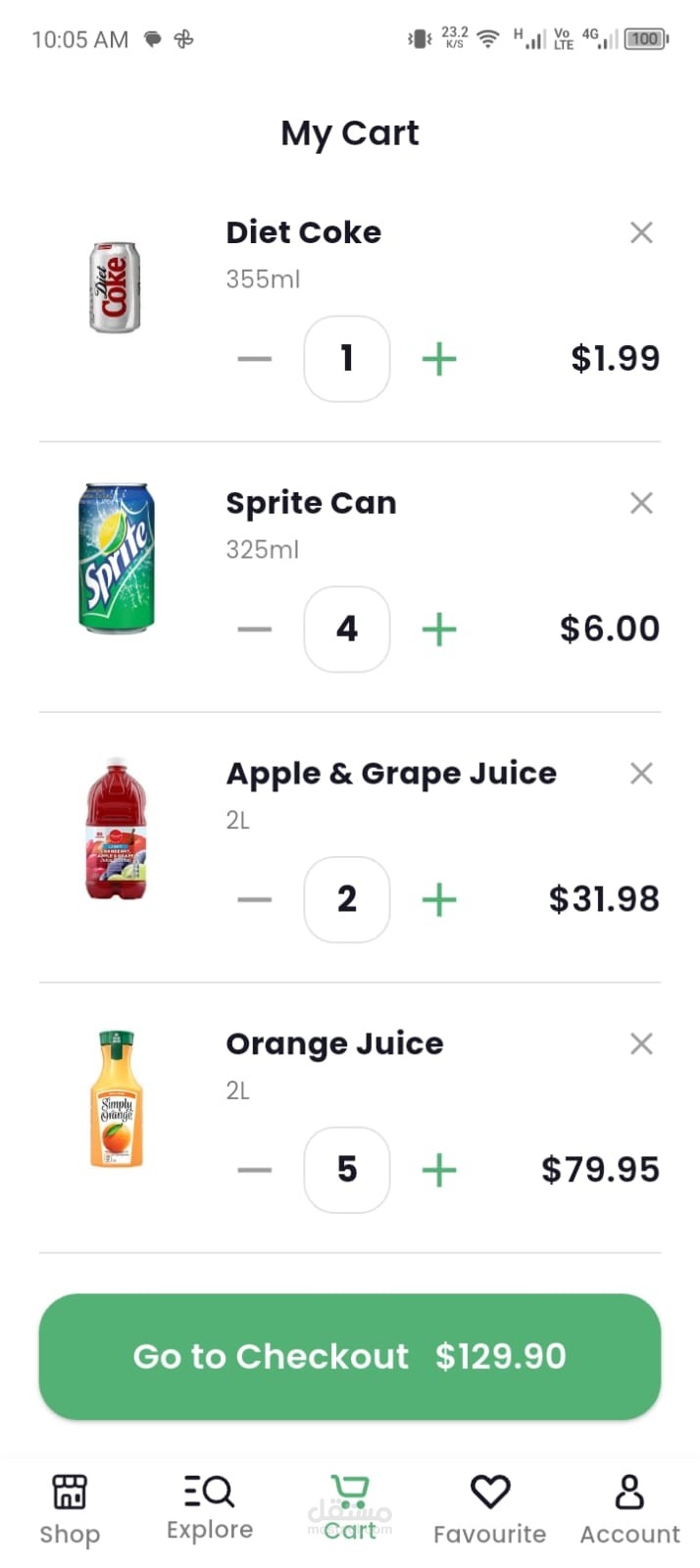Go to Checkout for $129.90
Viewport: 700px width, 1568px height.
350,1356
